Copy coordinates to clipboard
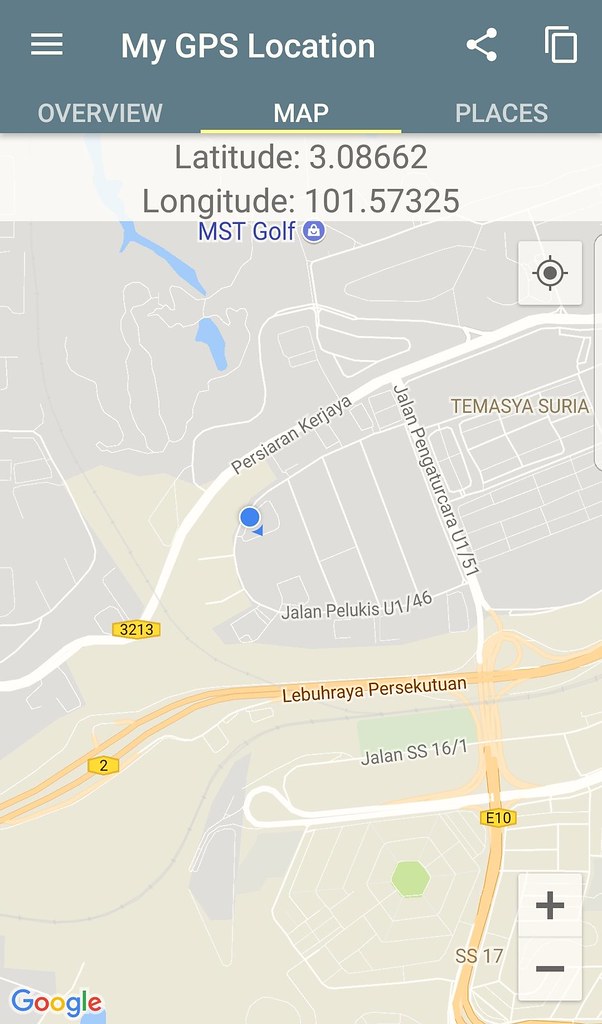 [561, 45]
